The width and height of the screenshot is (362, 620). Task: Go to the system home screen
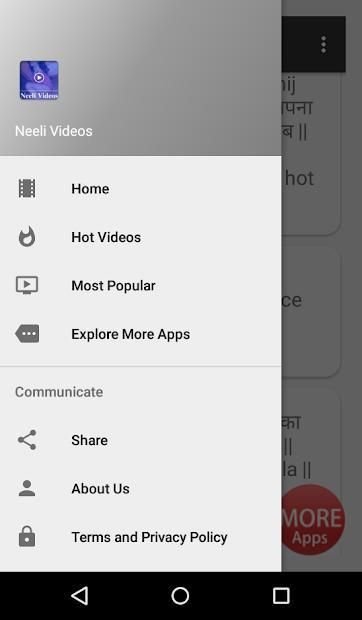[x=181, y=595]
